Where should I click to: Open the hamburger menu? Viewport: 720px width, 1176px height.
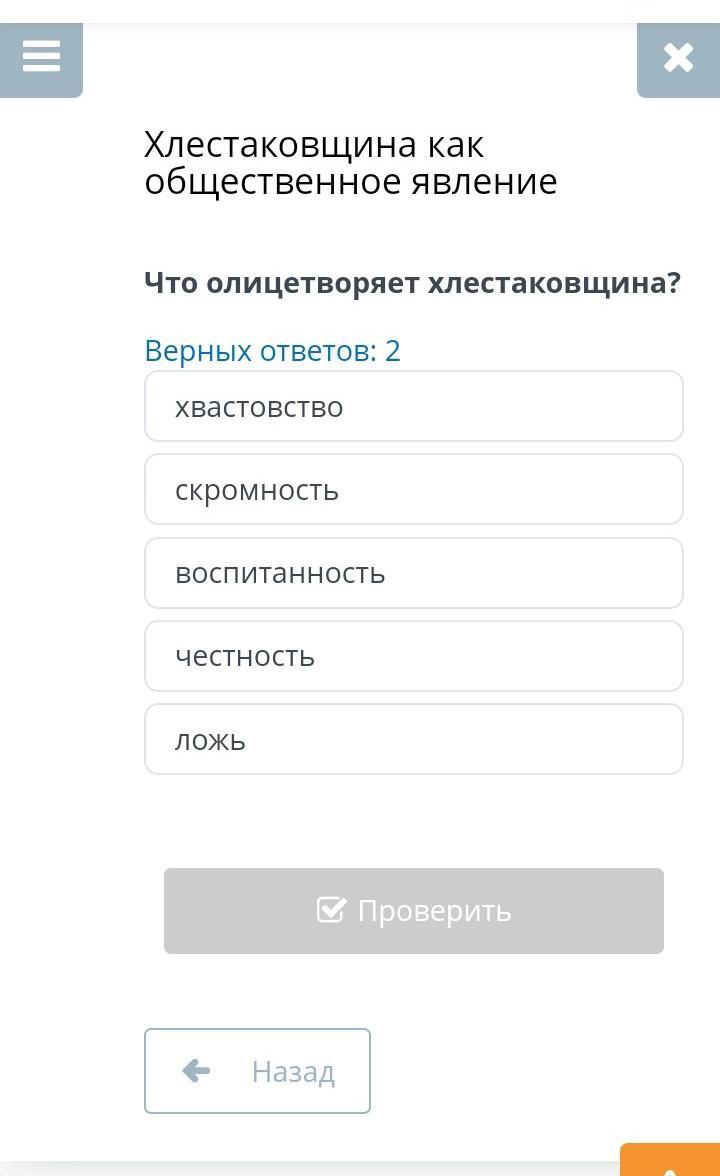tap(41, 57)
